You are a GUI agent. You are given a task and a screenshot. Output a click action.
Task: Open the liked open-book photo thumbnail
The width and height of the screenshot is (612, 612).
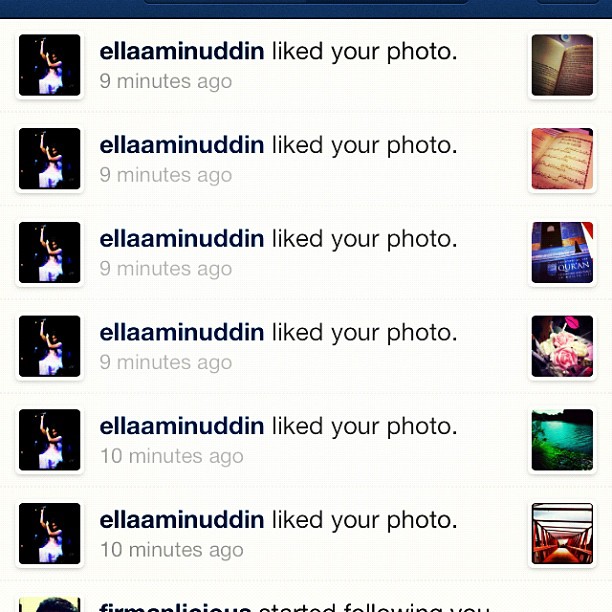coord(562,65)
